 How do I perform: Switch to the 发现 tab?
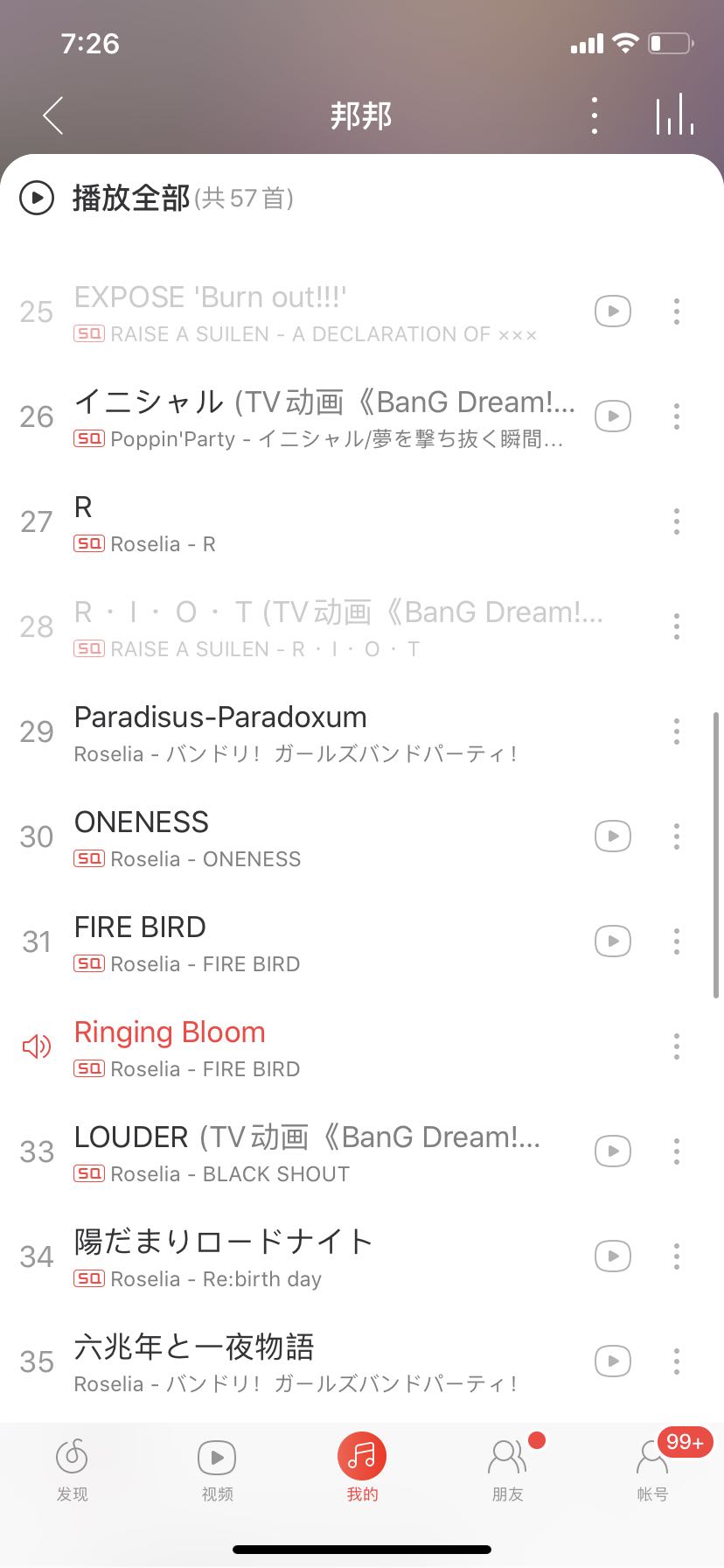tap(72, 1469)
